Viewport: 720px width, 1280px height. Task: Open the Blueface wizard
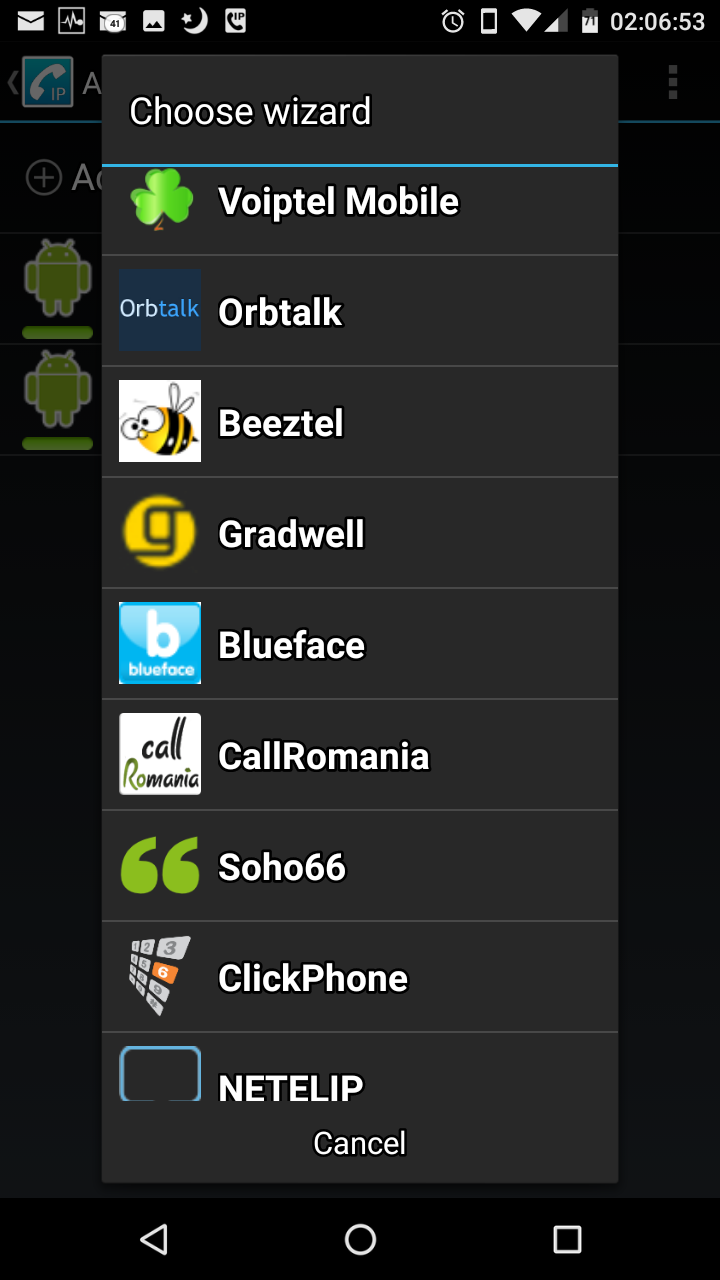click(360, 644)
